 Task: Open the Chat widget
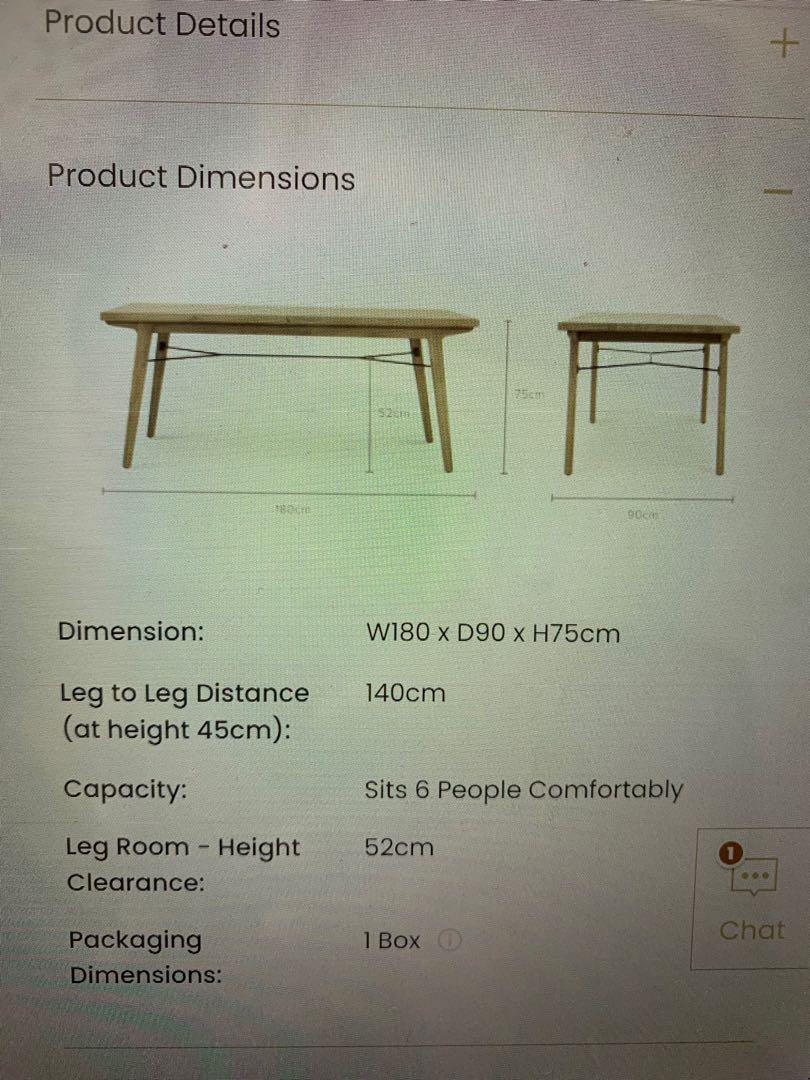(x=751, y=897)
